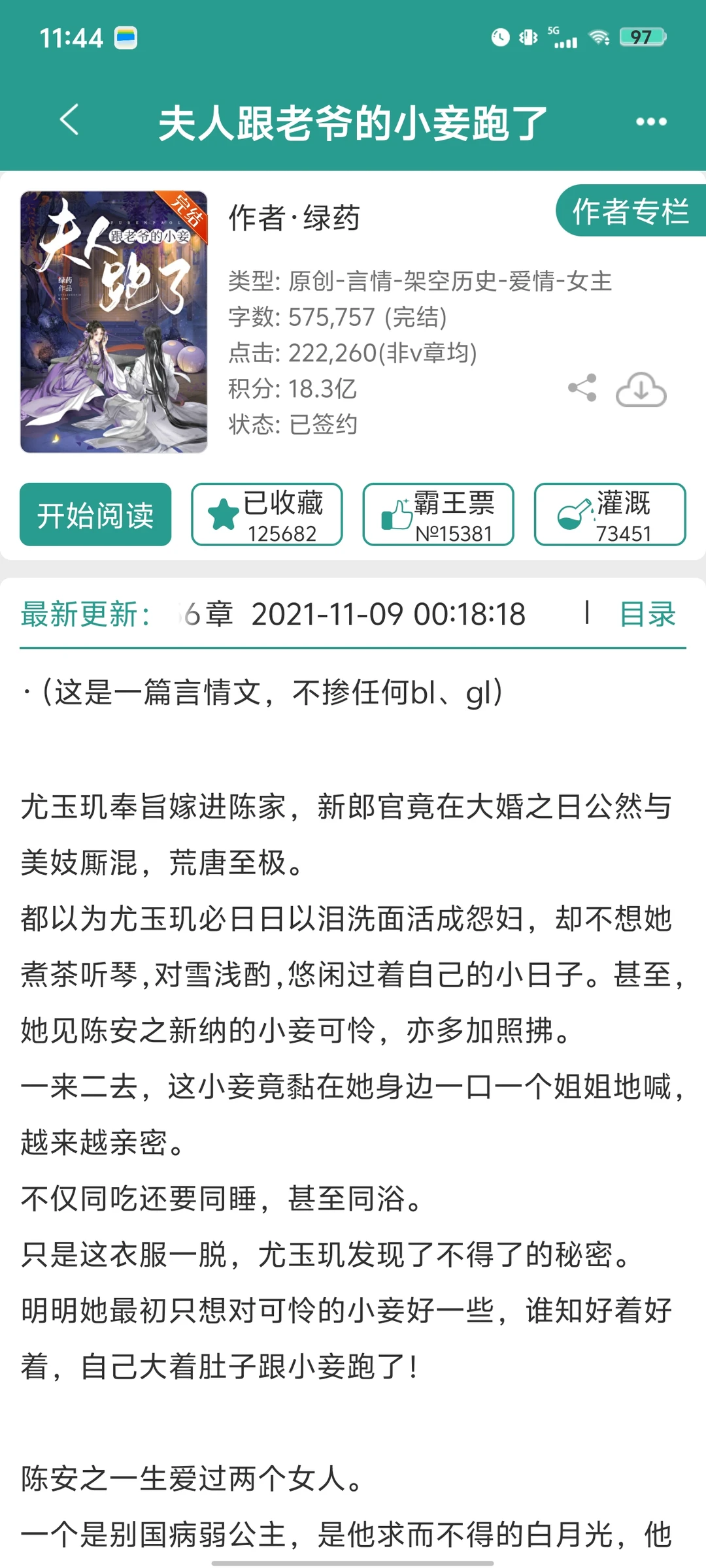Toggle the bookmark state via 已收藏

(267, 515)
